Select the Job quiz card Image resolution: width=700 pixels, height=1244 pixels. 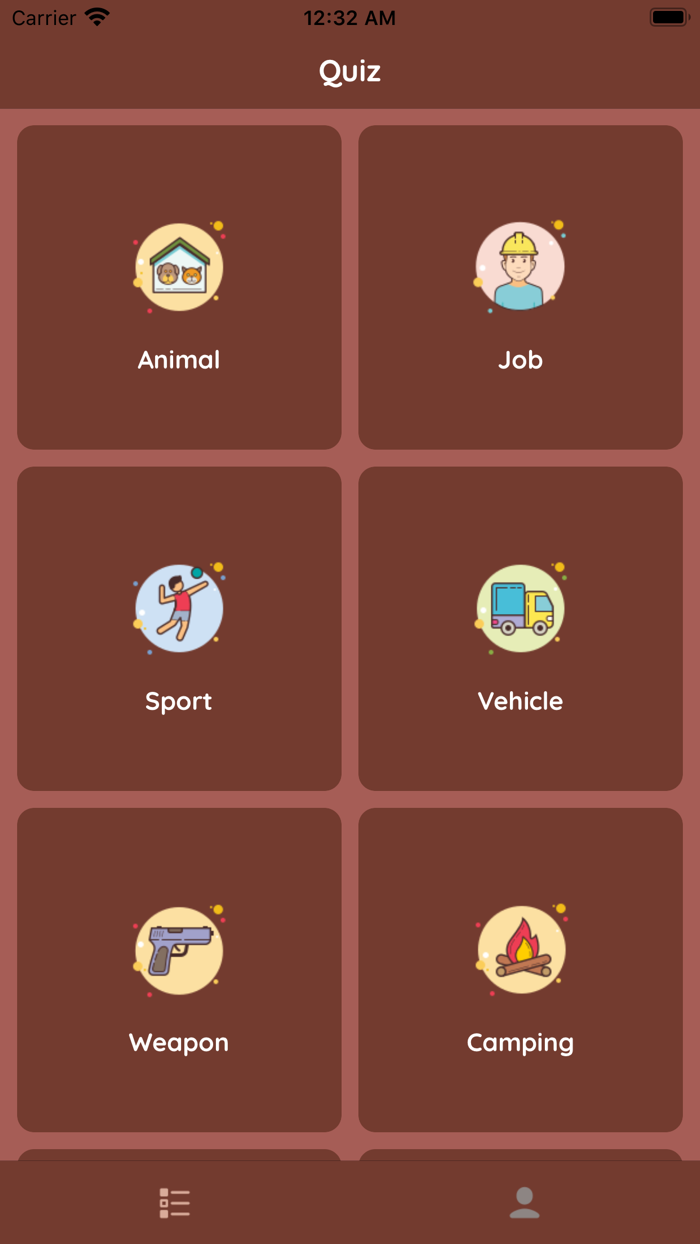point(520,288)
